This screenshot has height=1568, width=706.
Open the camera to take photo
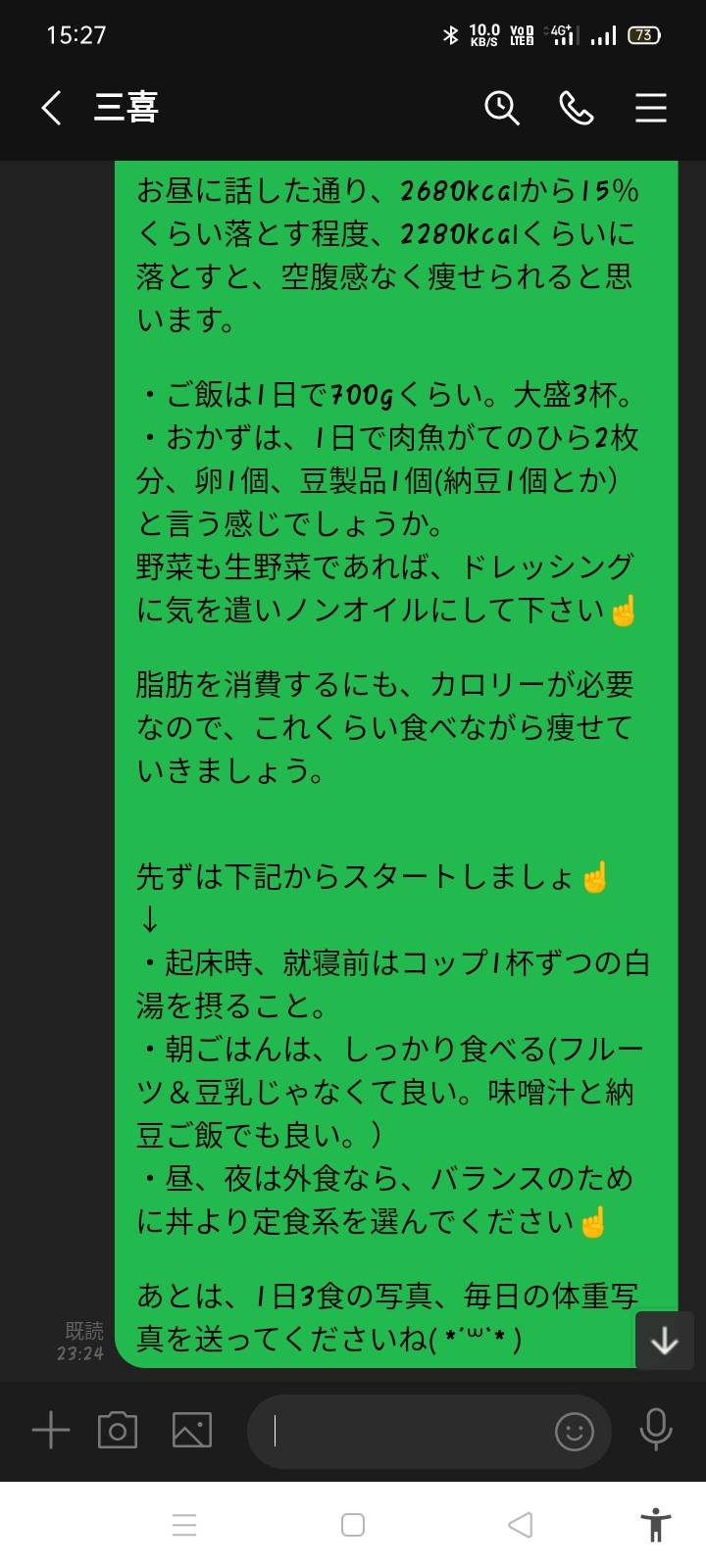point(118,1431)
